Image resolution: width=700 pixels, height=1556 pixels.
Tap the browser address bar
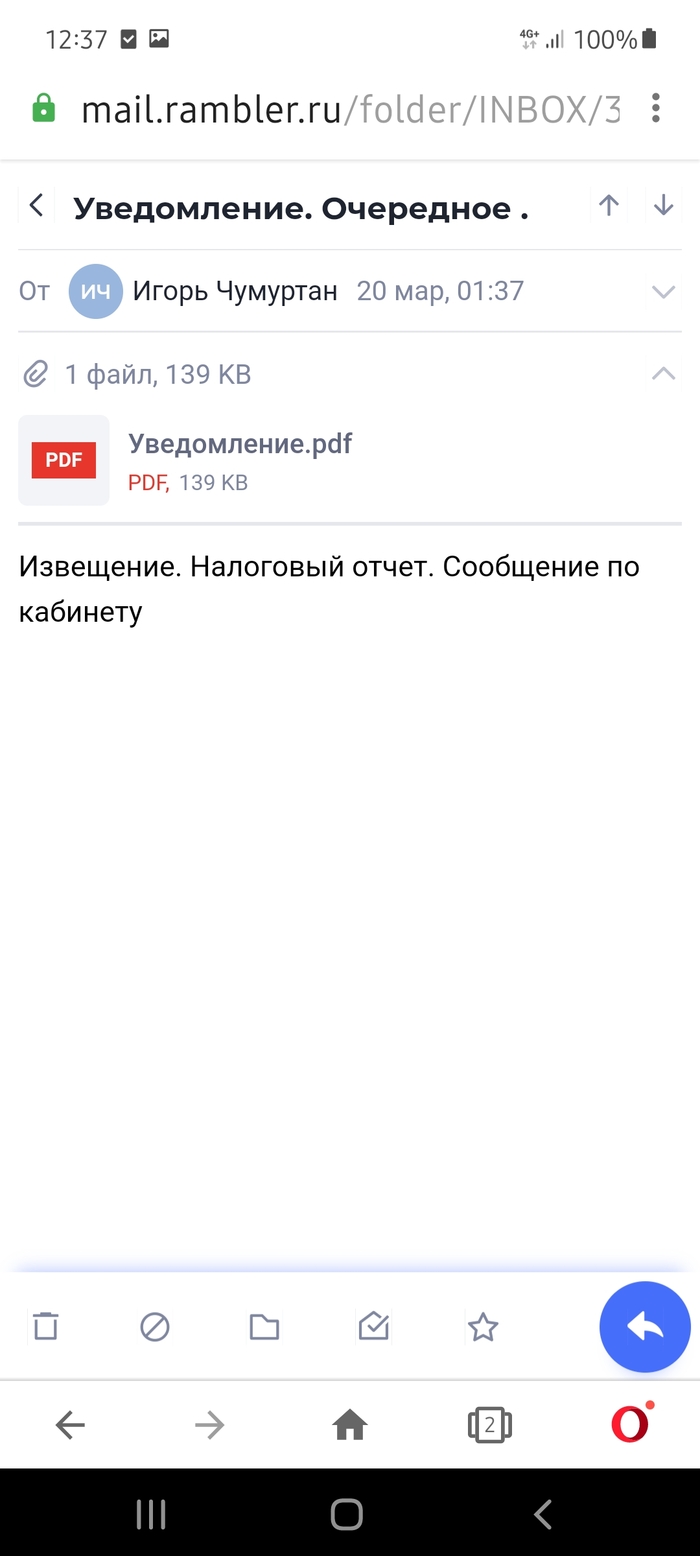click(x=350, y=110)
